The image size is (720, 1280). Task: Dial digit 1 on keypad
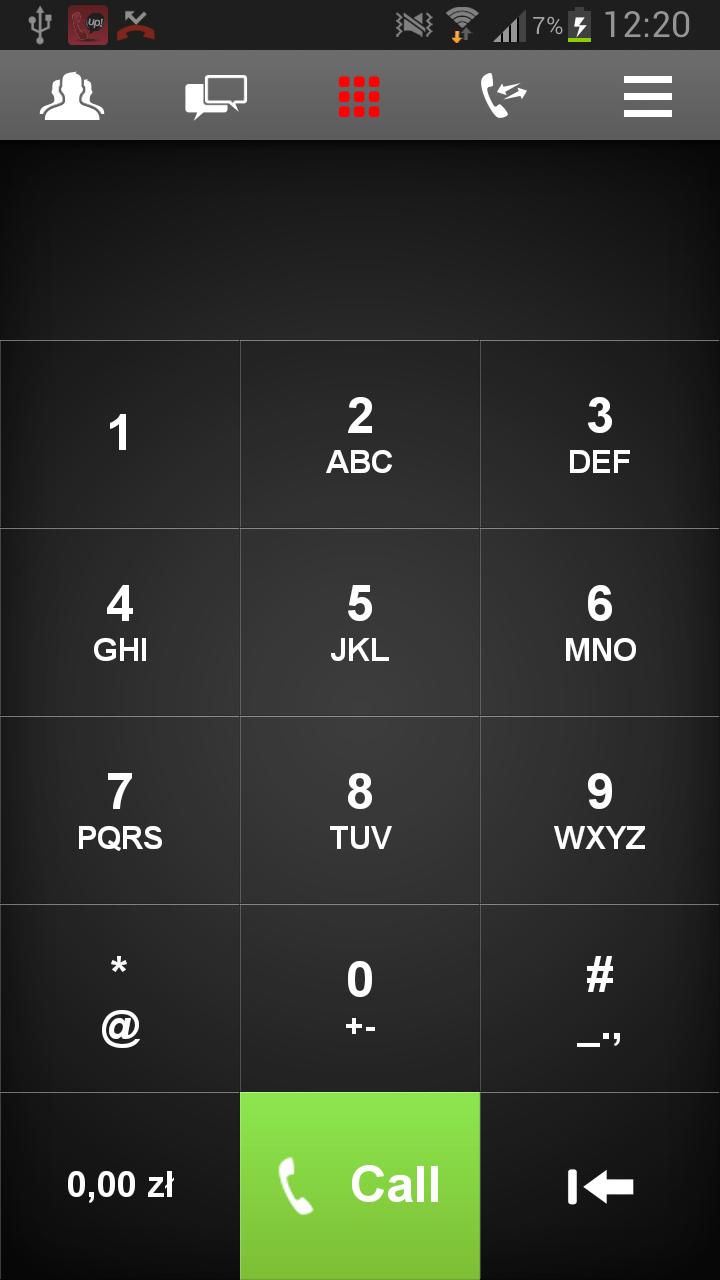[120, 434]
